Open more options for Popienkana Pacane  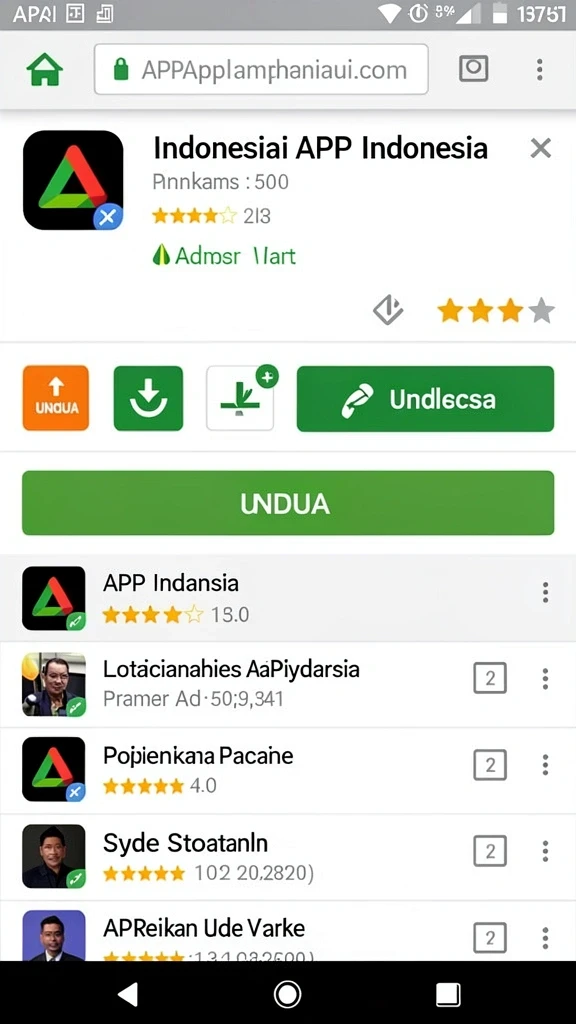click(545, 765)
